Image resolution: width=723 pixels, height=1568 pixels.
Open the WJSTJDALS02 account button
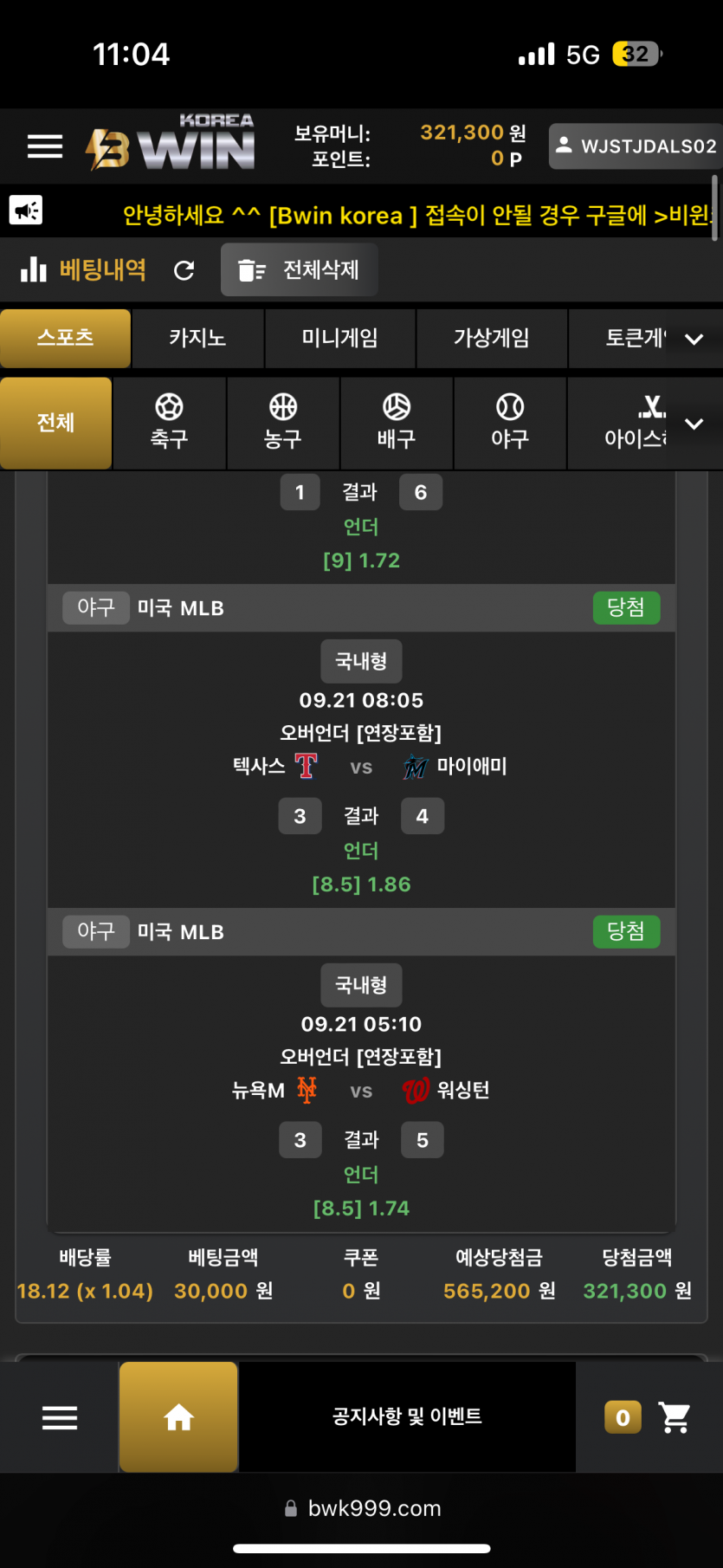pyautogui.click(x=636, y=146)
